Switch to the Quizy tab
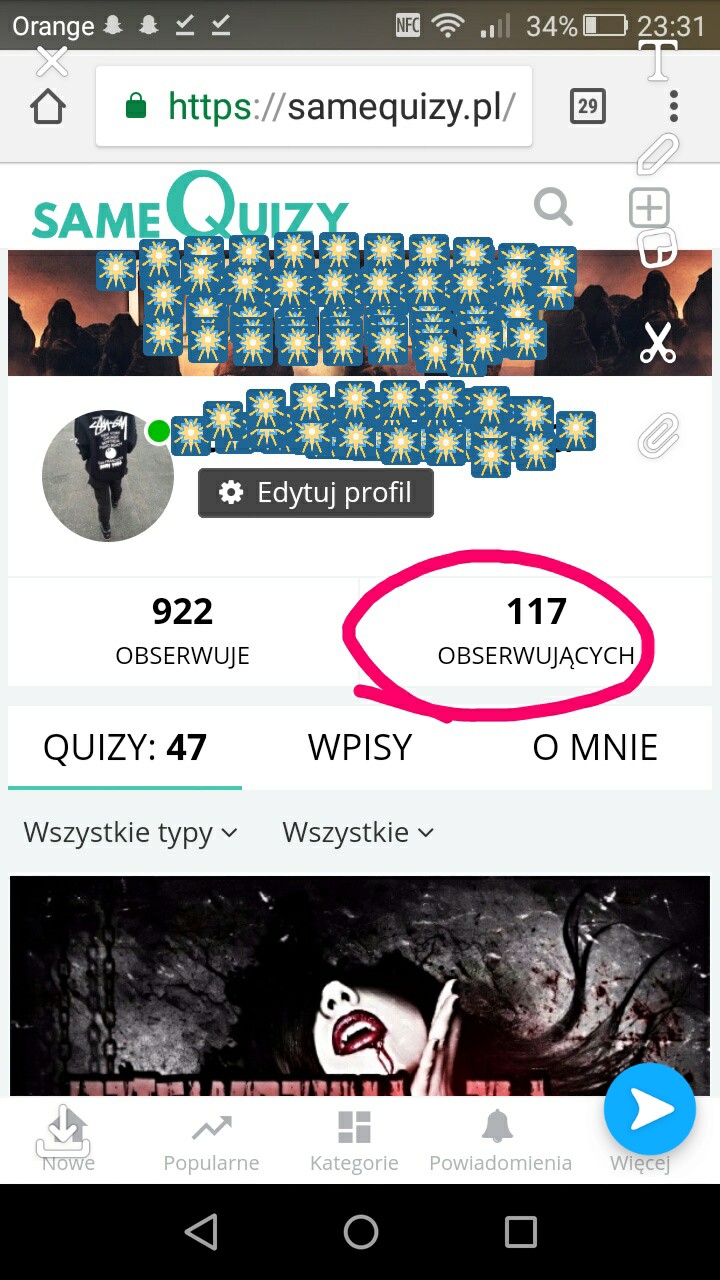The width and height of the screenshot is (720, 1280). pyautogui.click(x=125, y=747)
